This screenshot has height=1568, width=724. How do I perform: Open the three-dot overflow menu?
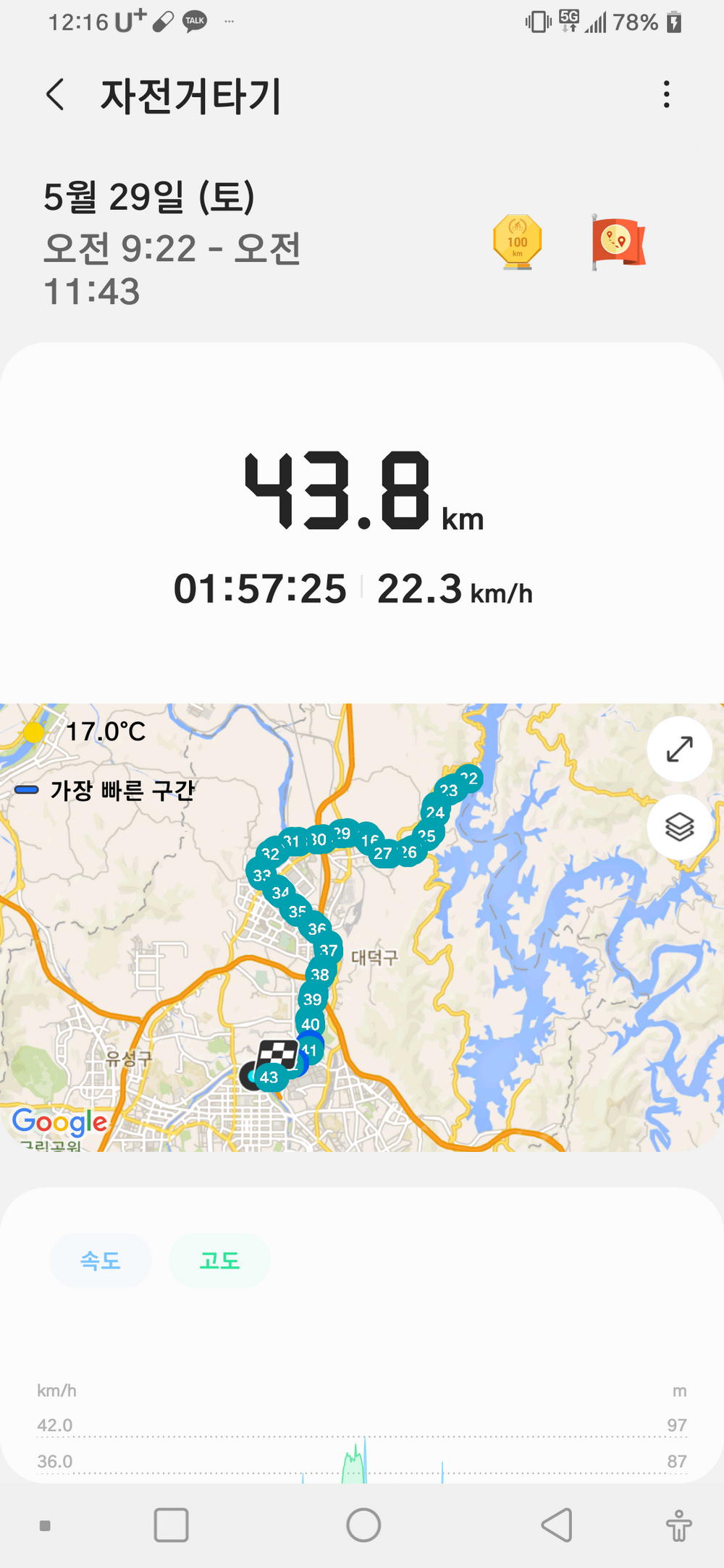pos(666,95)
